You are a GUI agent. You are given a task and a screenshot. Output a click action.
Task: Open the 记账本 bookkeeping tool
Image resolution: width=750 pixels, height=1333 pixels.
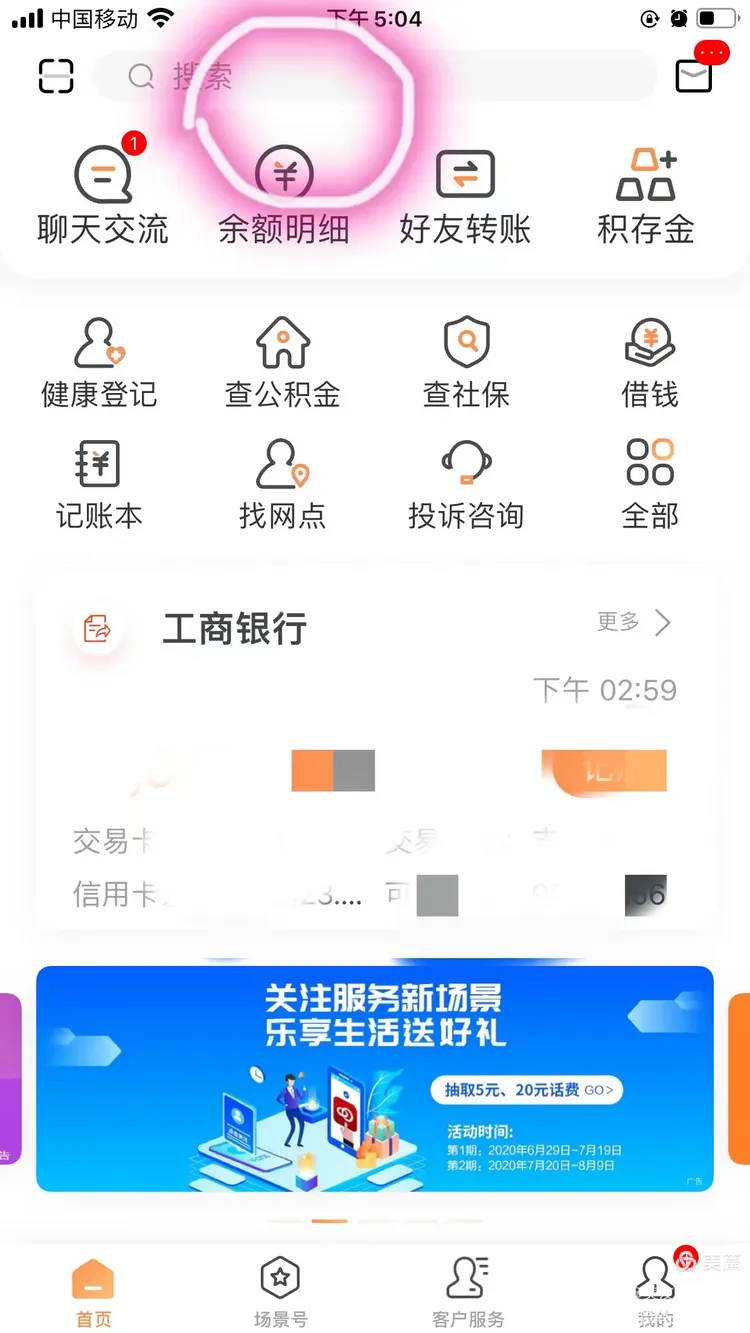(100, 480)
